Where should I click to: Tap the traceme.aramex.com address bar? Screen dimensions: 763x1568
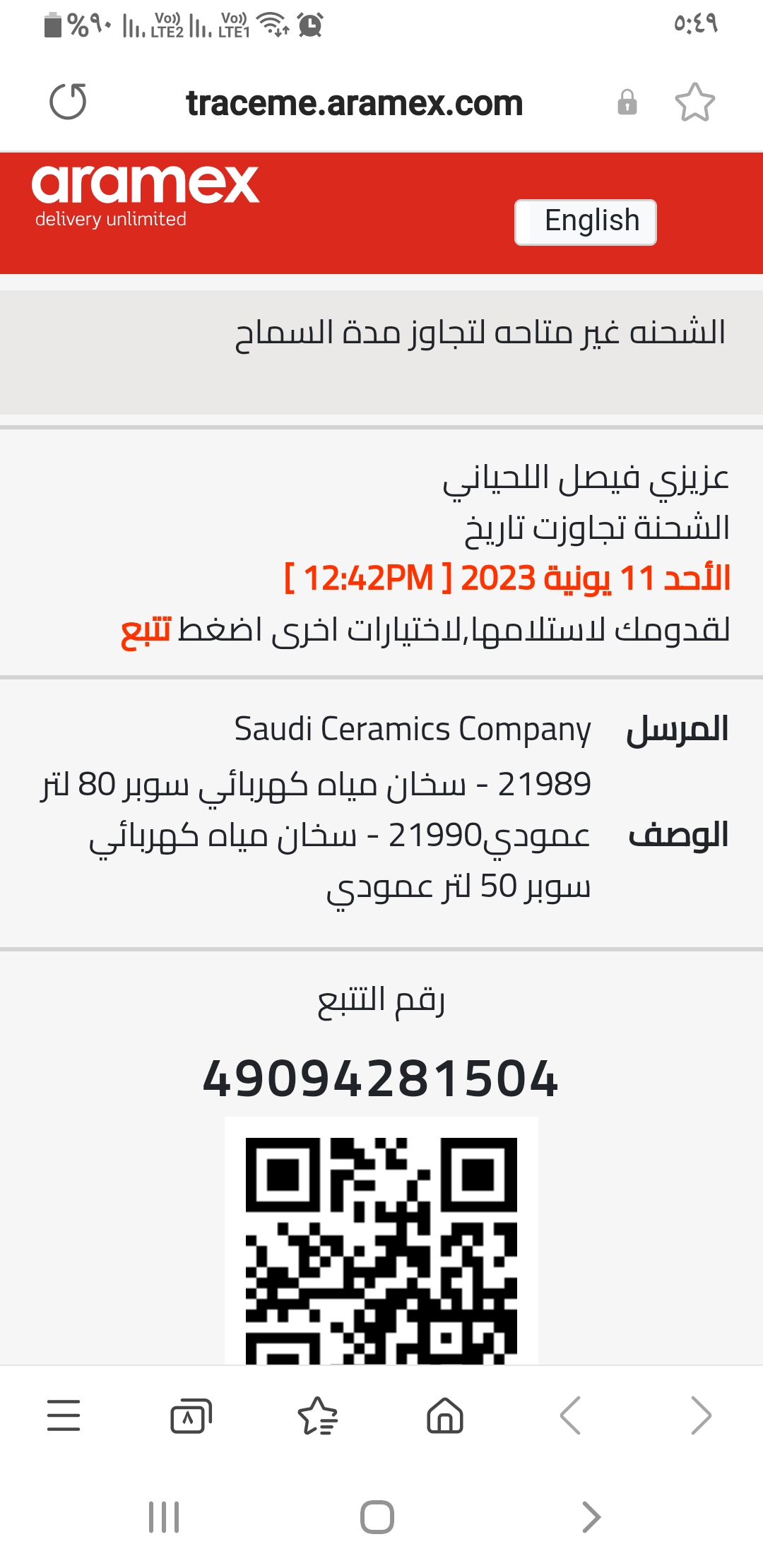(x=354, y=103)
